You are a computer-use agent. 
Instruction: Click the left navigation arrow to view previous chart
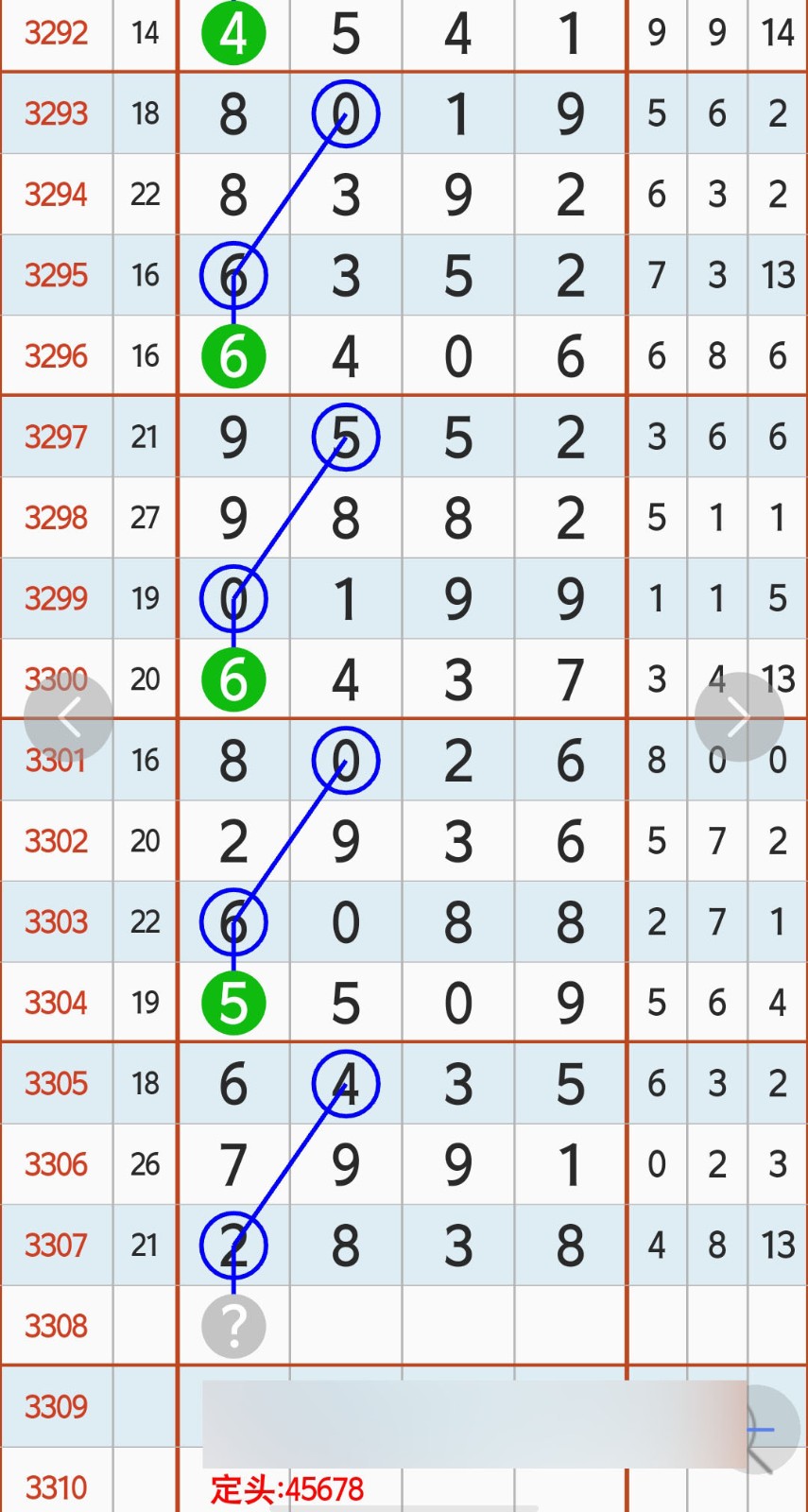(x=69, y=716)
